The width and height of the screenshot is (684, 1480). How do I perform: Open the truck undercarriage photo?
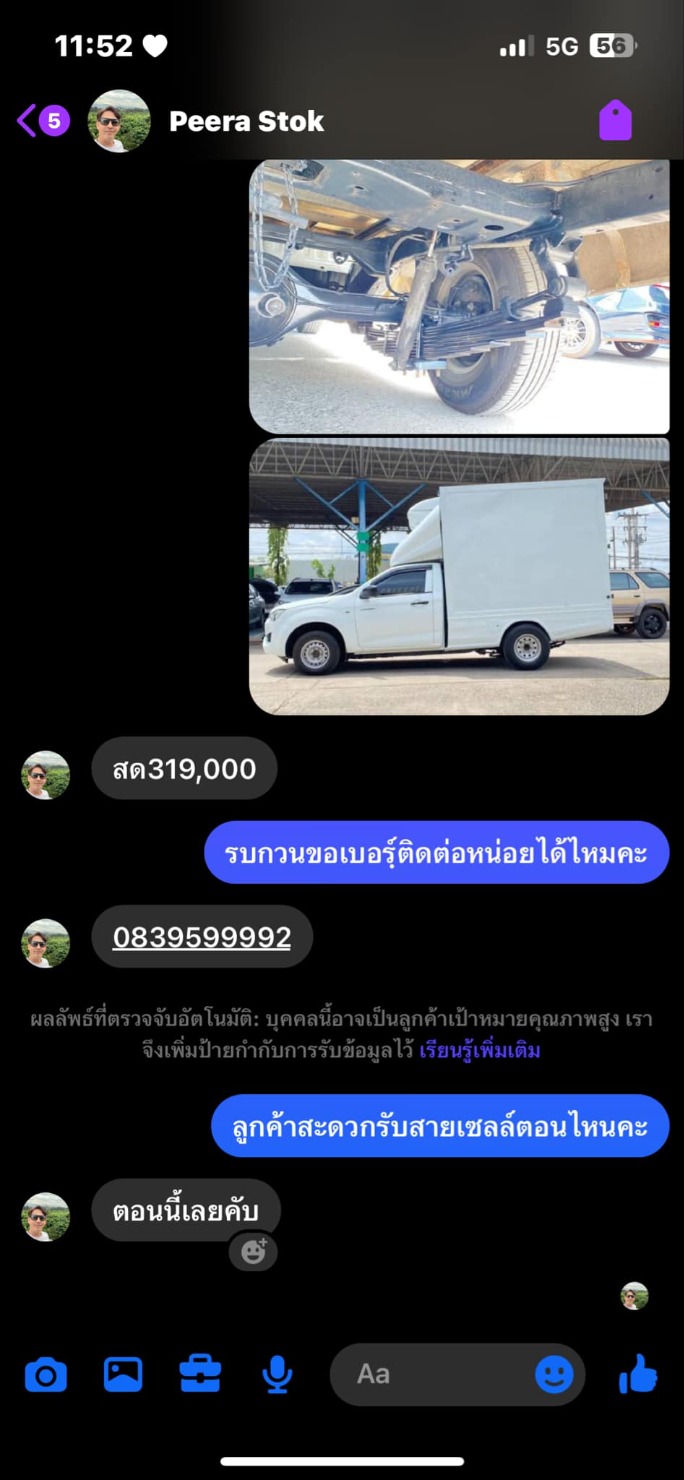tap(459, 296)
